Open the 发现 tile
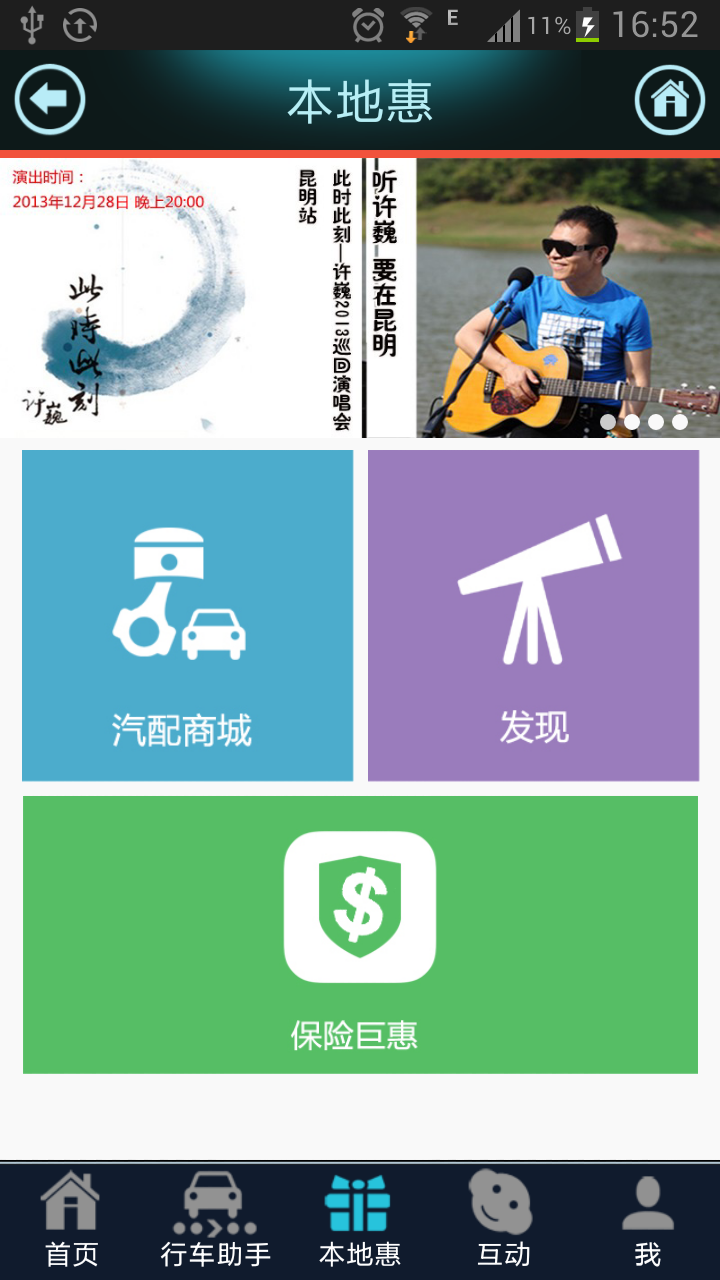Screen dimensions: 720x1280 (533, 615)
